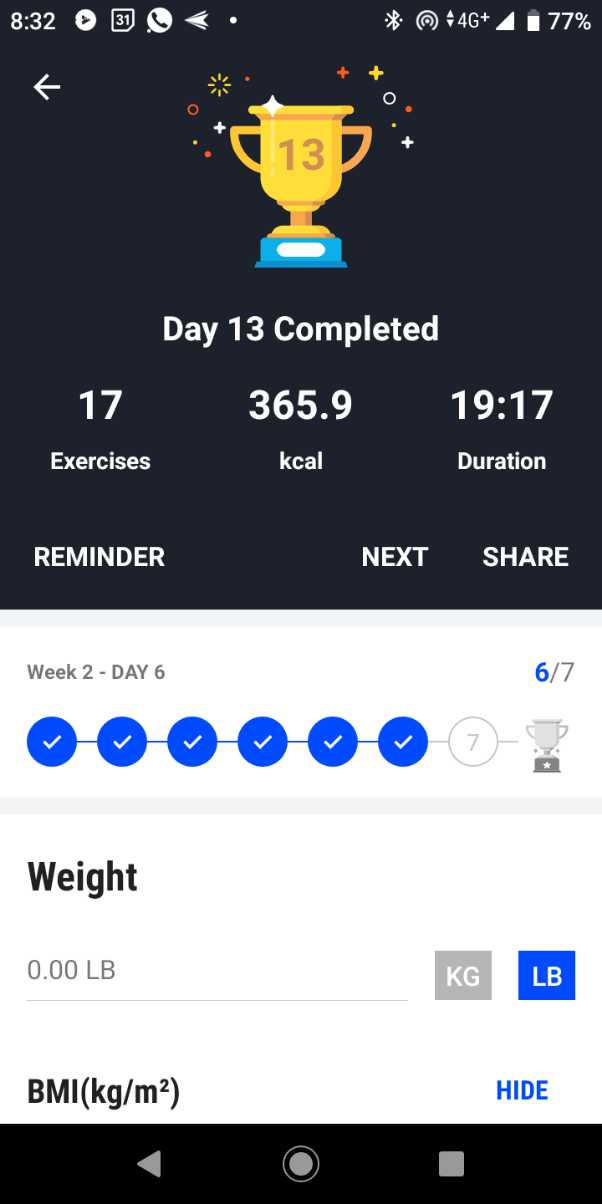
Task: Go back using the top arrow
Action: coord(47,88)
